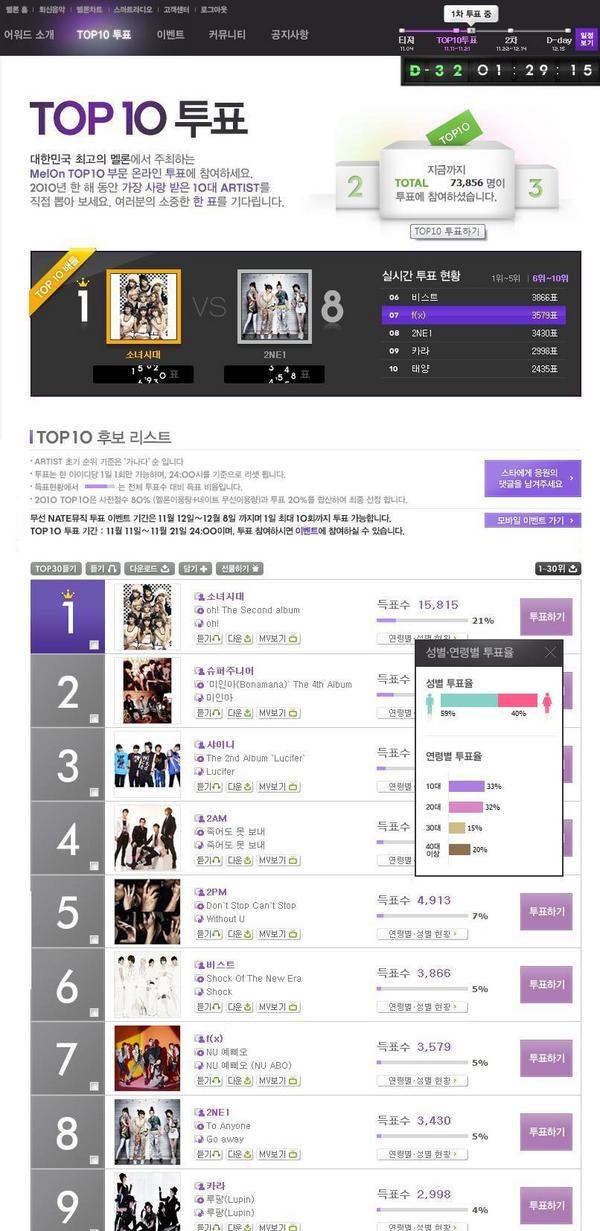Image resolution: width=600 pixels, height=1231 pixels.
Task: Close the 성별·연령별 투표율 popup
Action: 549,652
